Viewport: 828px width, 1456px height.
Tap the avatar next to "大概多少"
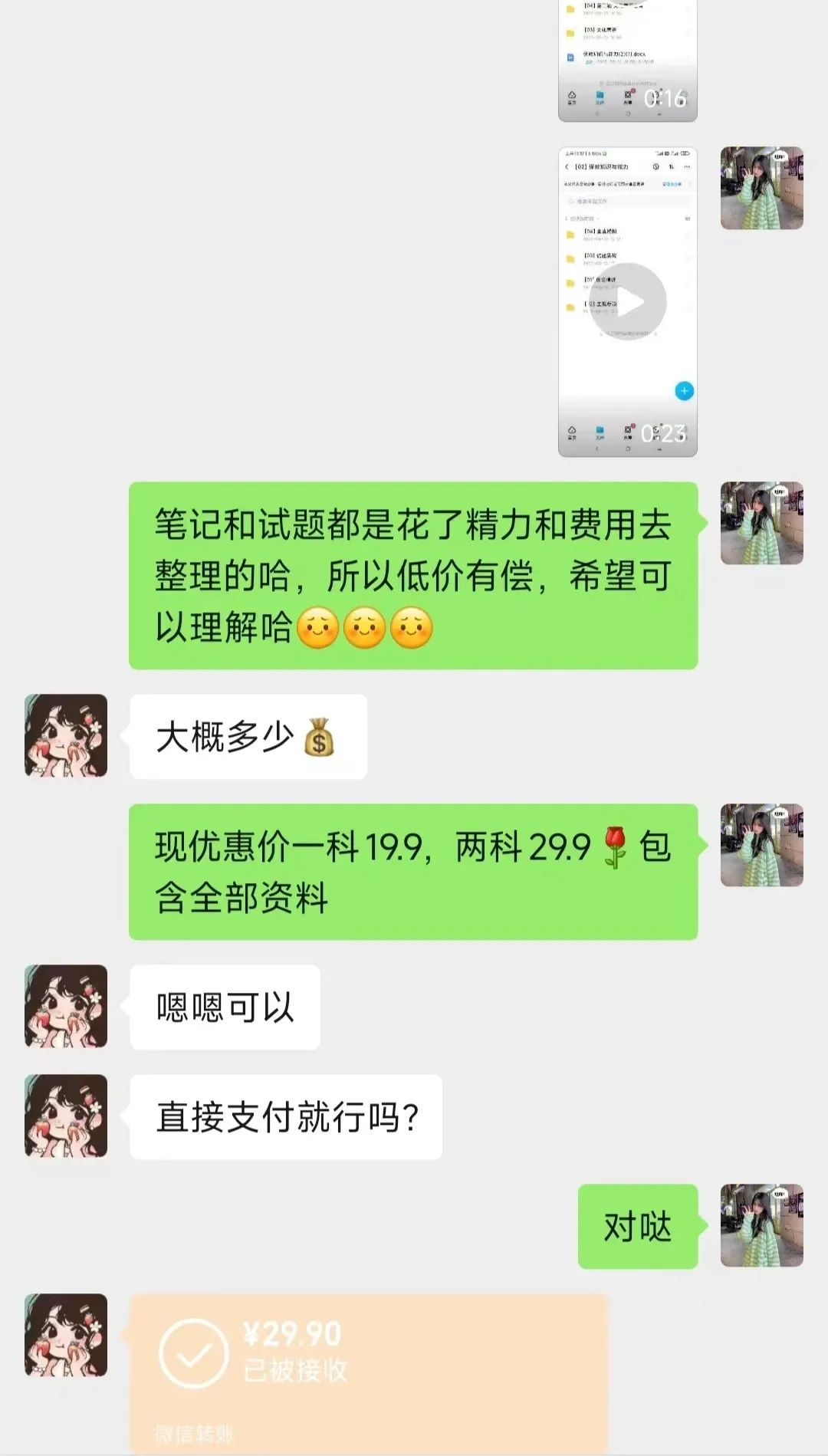tap(66, 736)
